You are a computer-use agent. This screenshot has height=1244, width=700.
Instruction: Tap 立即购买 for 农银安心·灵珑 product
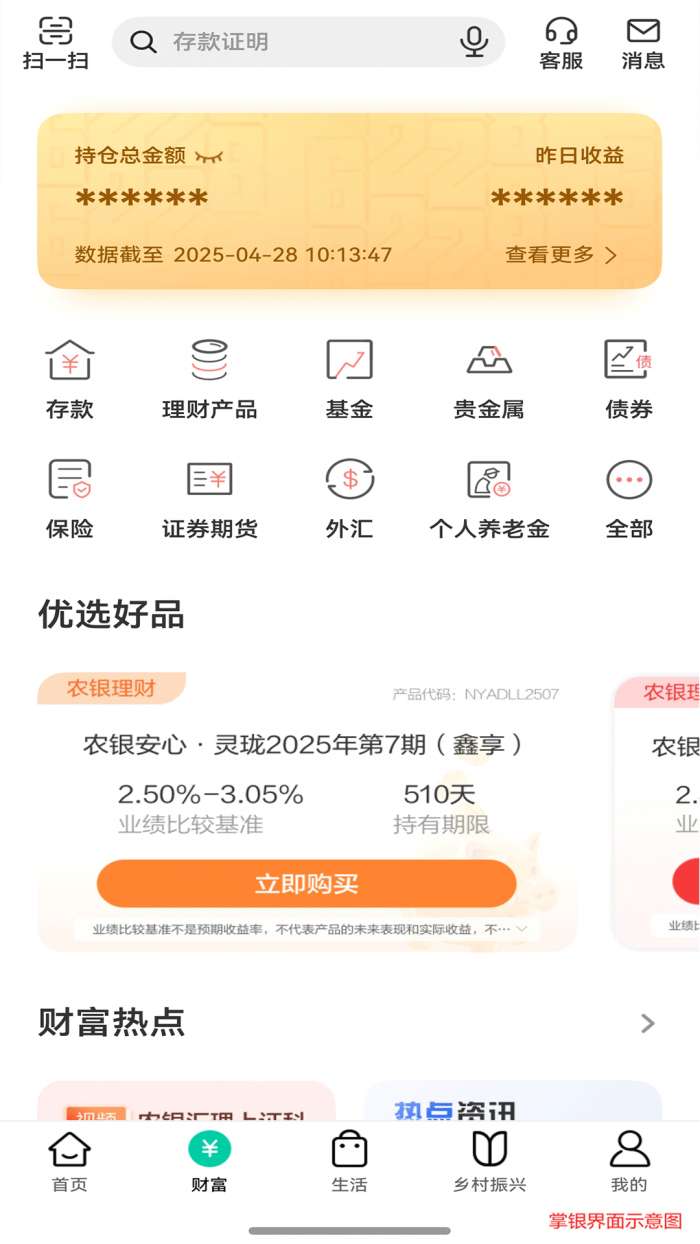(306, 884)
